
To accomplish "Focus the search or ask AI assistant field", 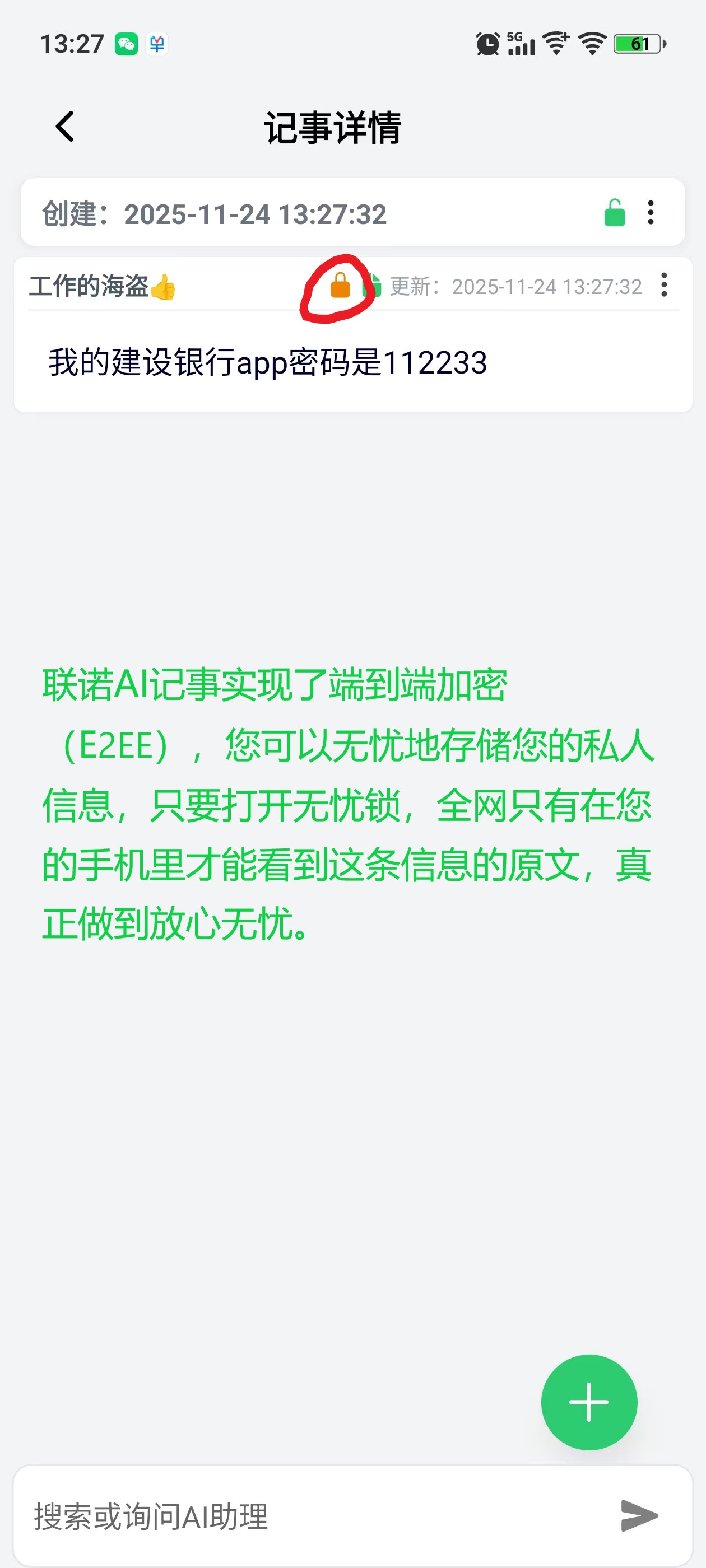I will point(305,1516).
